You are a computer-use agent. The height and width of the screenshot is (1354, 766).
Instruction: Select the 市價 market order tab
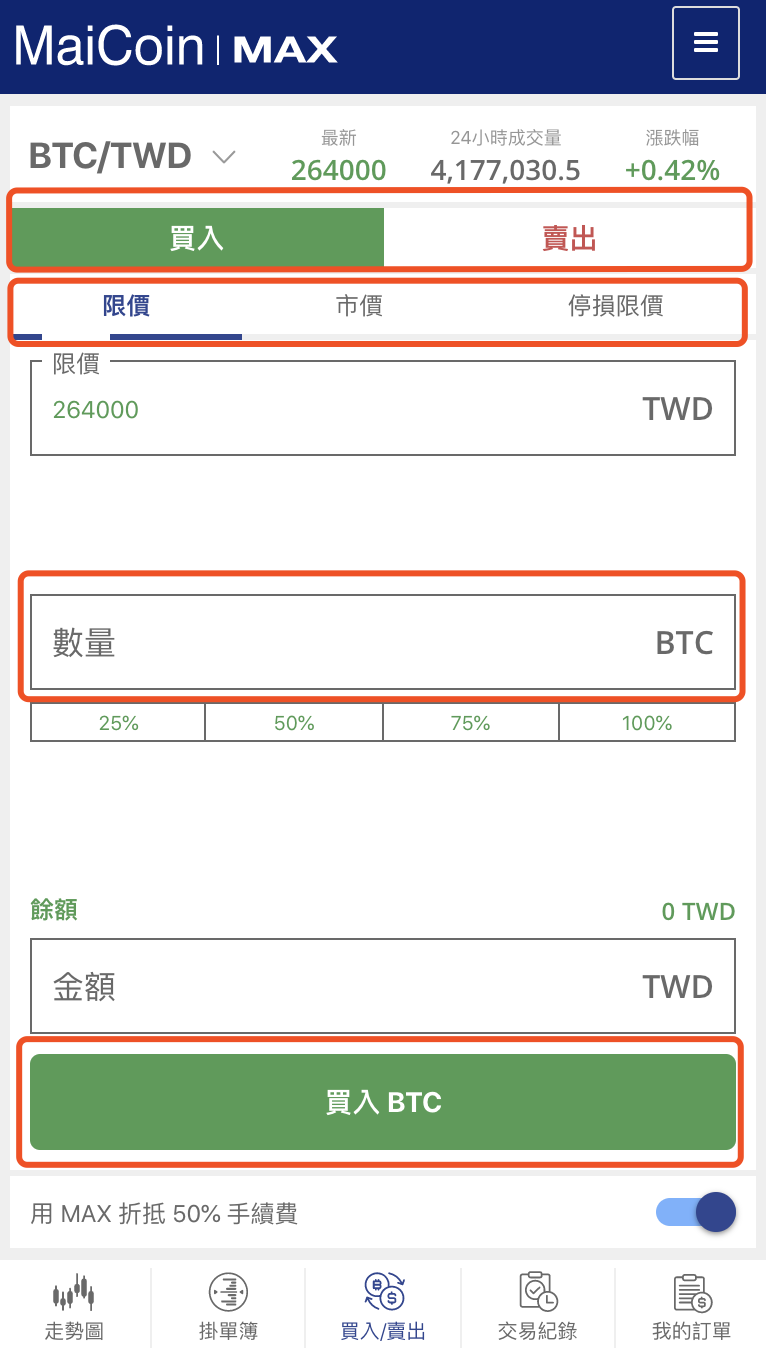tap(358, 307)
